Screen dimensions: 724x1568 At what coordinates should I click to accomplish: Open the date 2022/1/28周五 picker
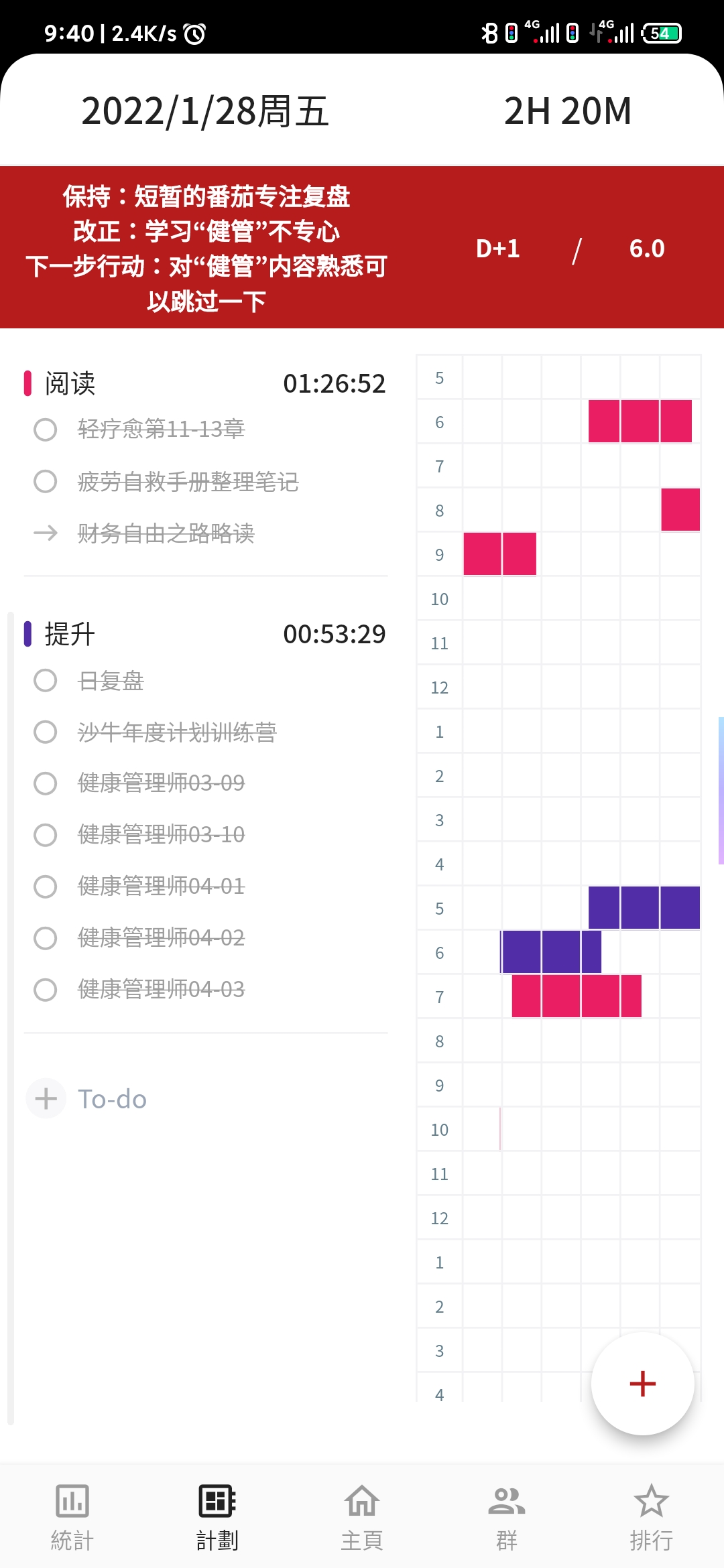click(x=204, y=111)
